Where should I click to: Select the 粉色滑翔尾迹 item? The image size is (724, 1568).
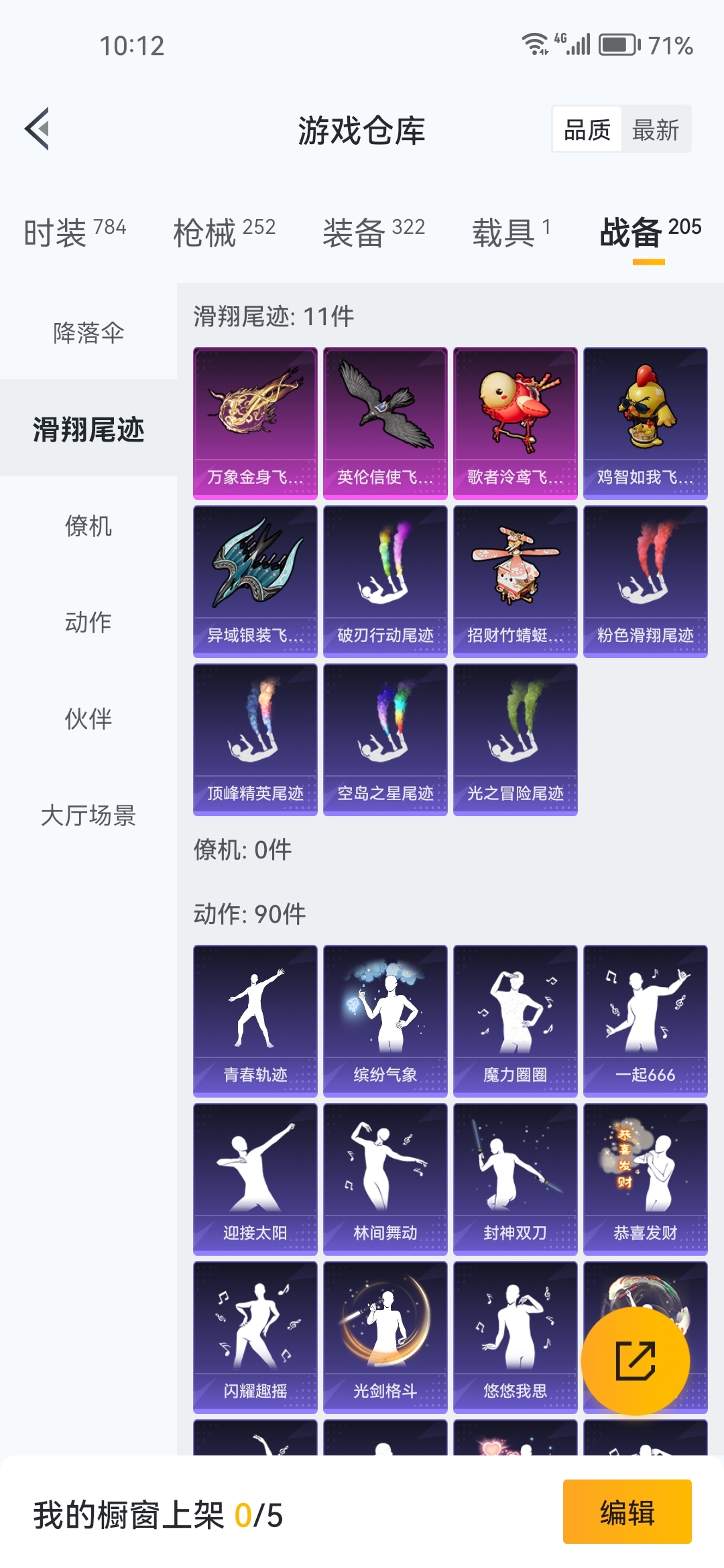click(645, 581)
